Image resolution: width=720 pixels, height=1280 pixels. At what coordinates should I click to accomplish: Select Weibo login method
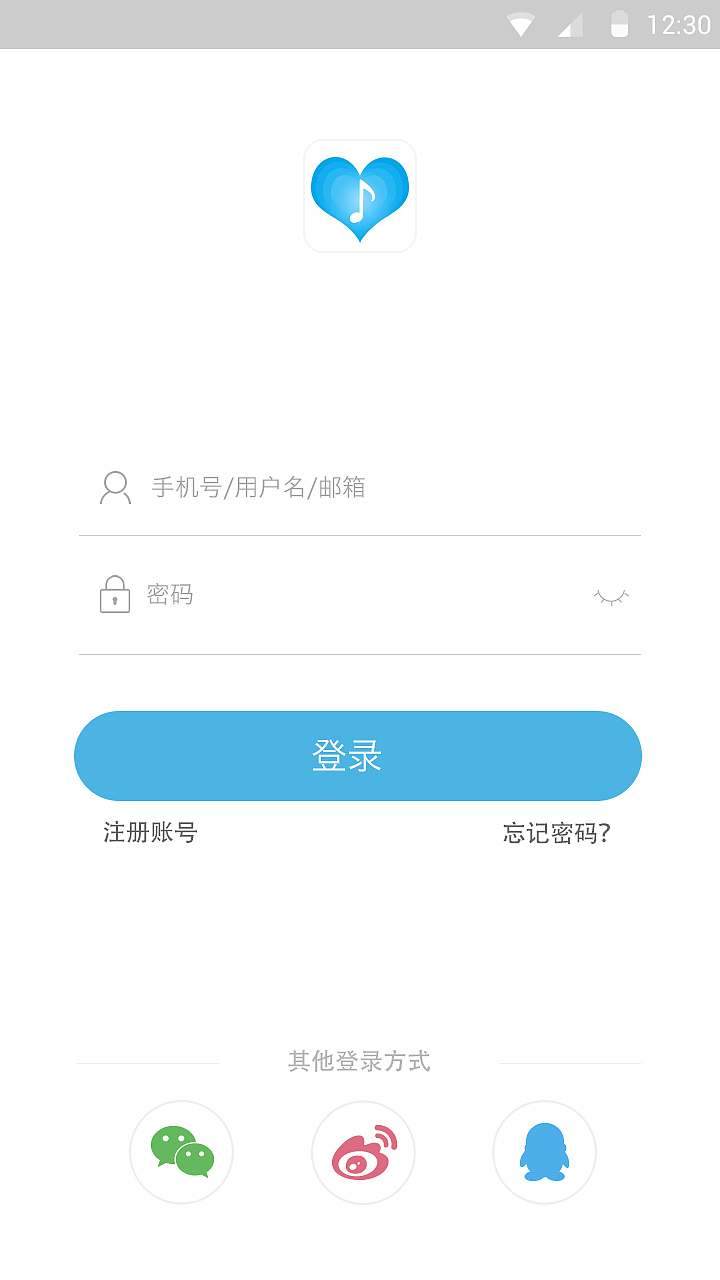click(x=363, y=1152)
